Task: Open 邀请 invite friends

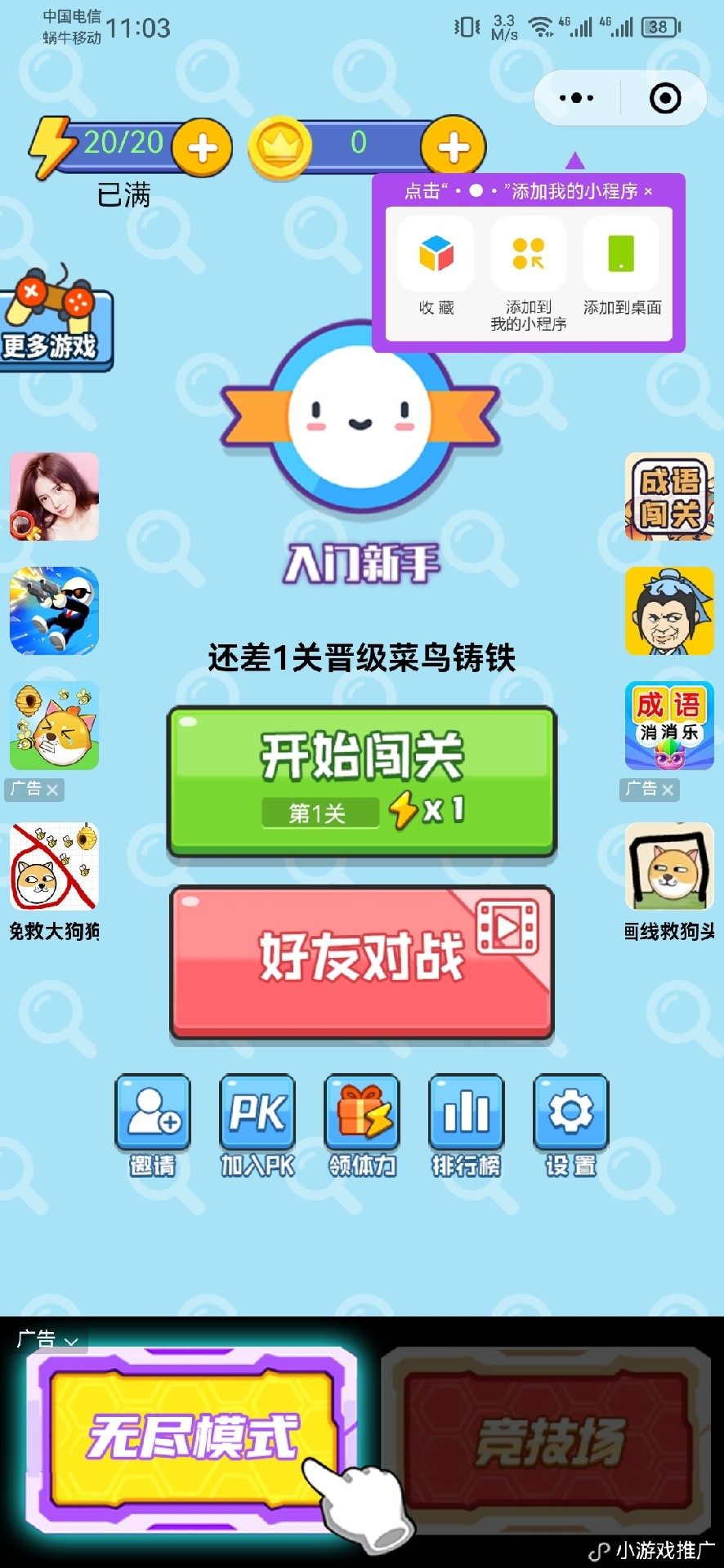Action: (x=153, y=1125)
